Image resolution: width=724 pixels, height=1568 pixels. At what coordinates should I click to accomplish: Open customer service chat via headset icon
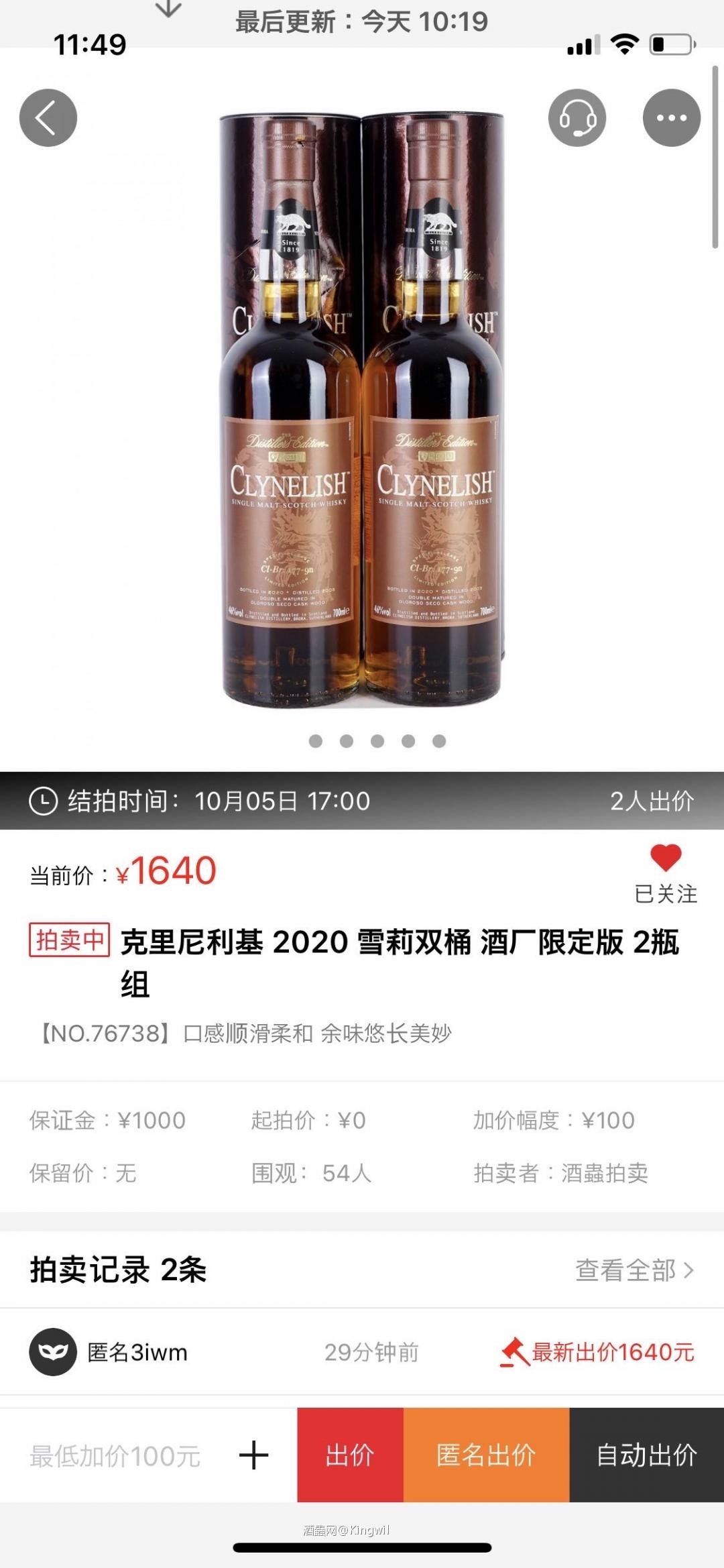[578, 117]
